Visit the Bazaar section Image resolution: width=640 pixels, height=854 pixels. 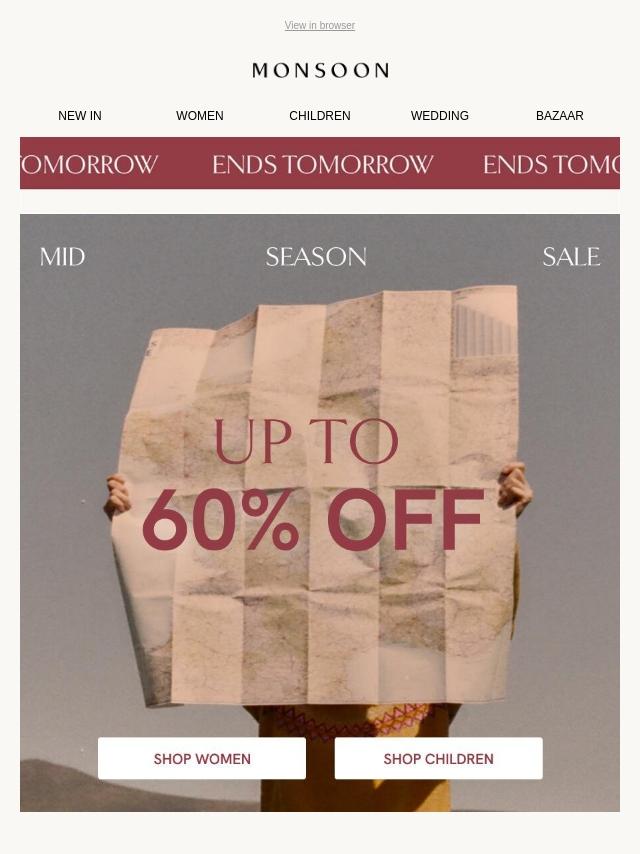559,116
